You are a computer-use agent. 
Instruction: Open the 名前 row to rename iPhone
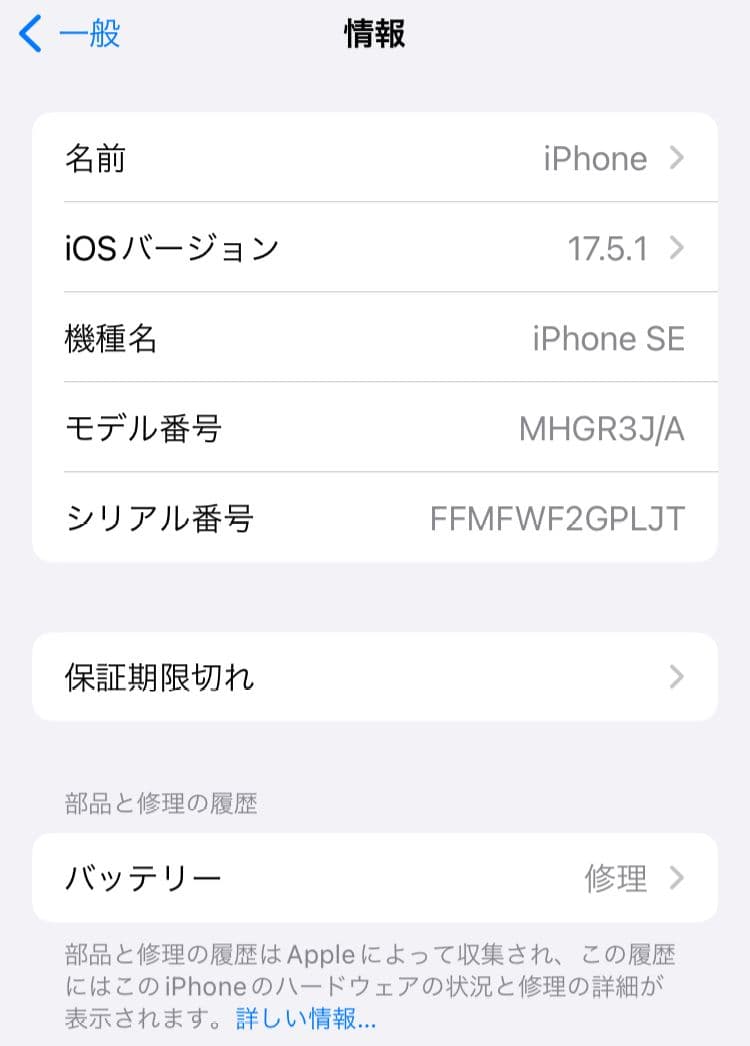click(375, 158)
